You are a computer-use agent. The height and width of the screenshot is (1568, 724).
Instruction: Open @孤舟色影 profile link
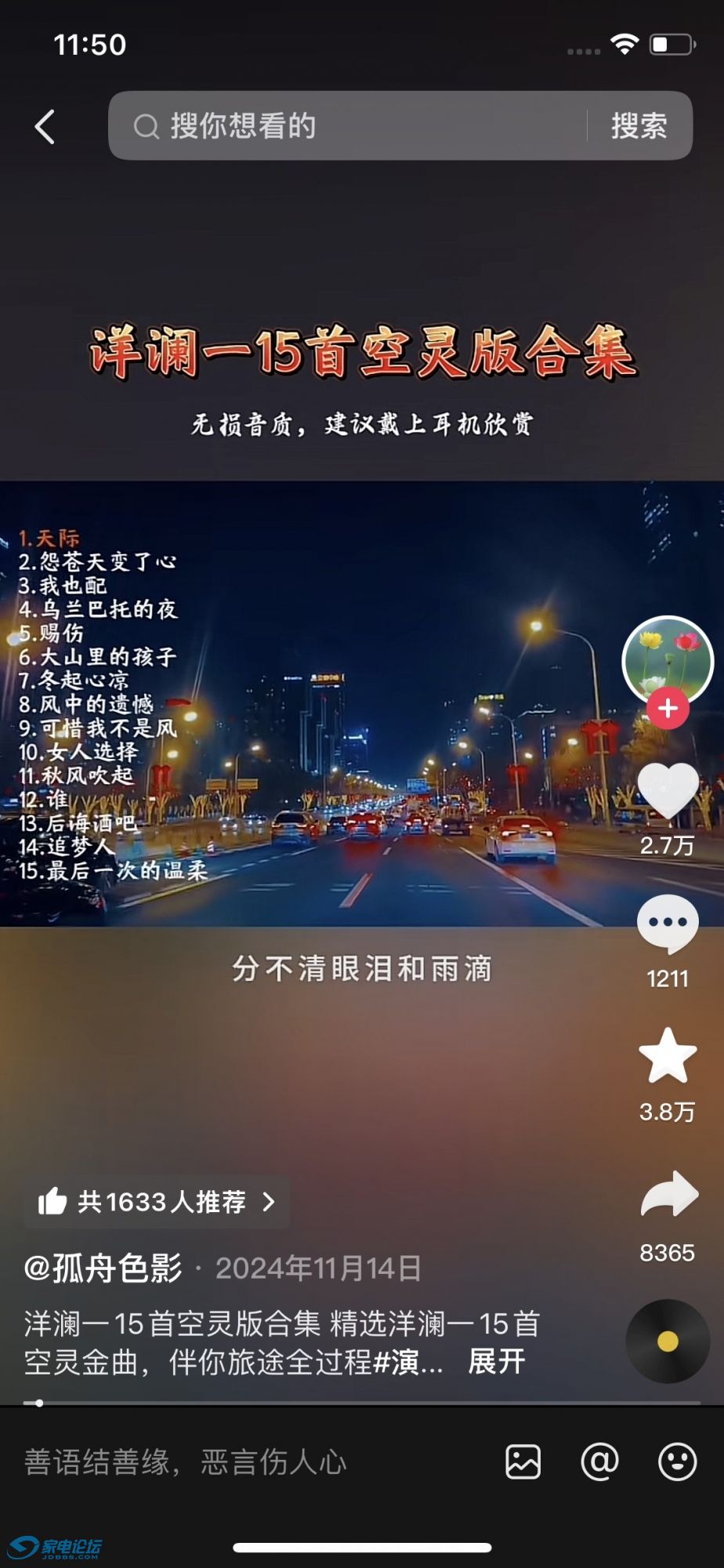click(103, 1269)
